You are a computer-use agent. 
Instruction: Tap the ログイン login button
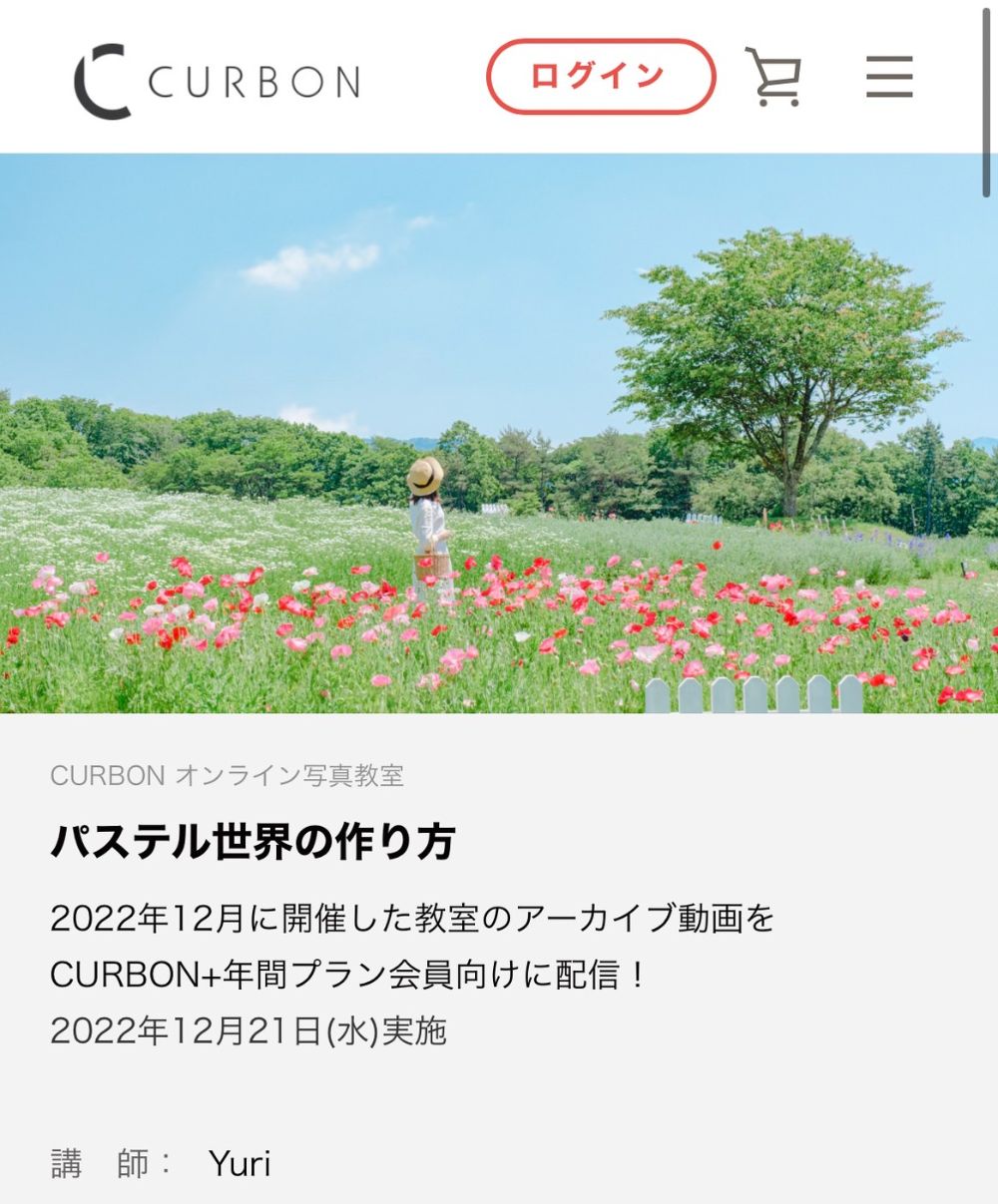[600, 77]
